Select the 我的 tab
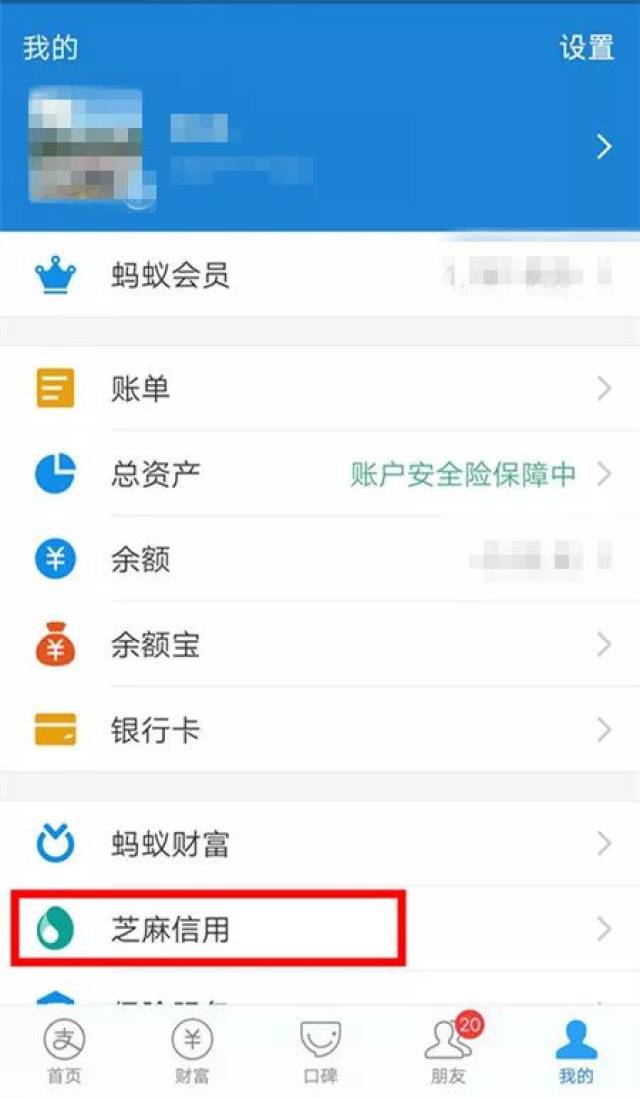The height and width of the screenshot is (1098, 640). pyautogui.click(x=576, y=1053)
